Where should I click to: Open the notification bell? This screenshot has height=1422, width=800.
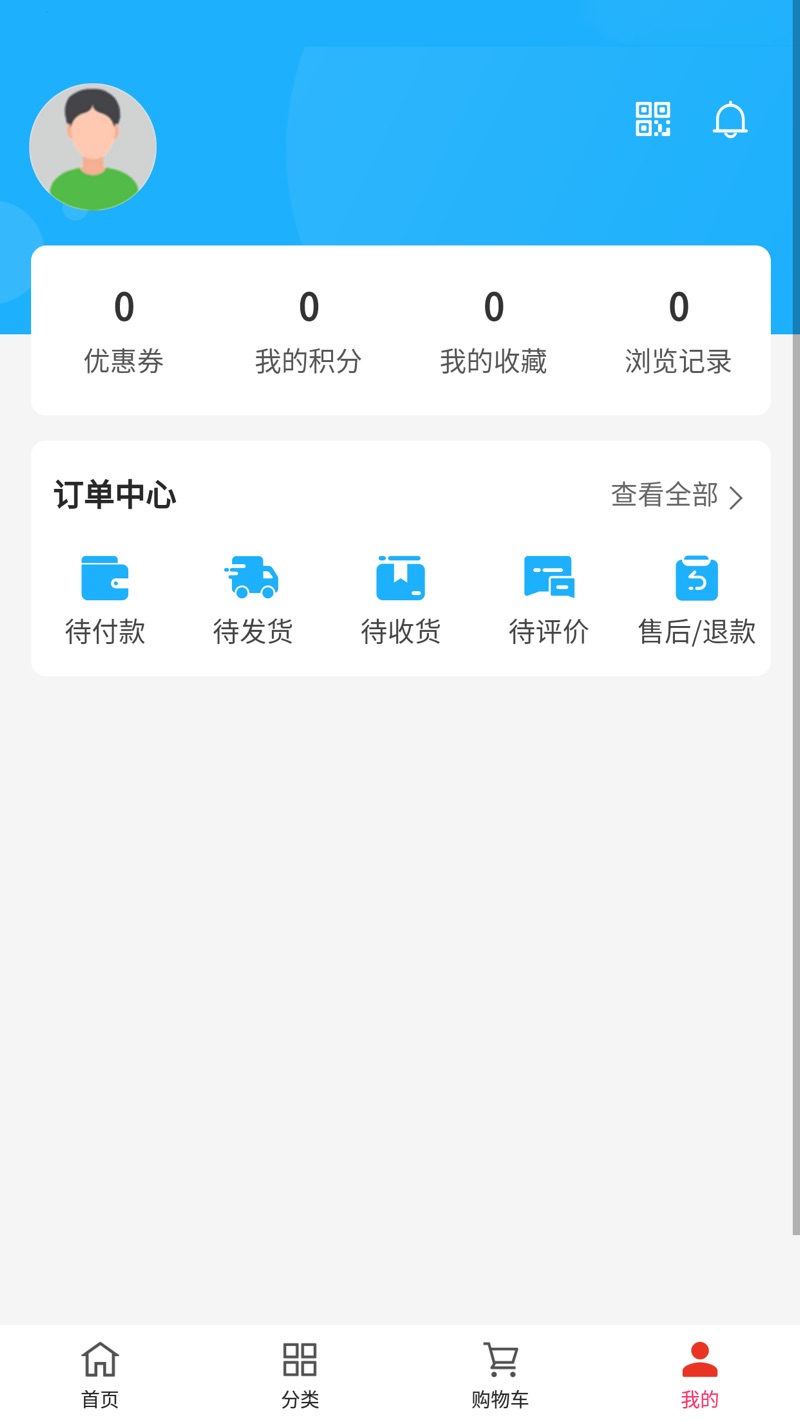[x=730, y=119]
